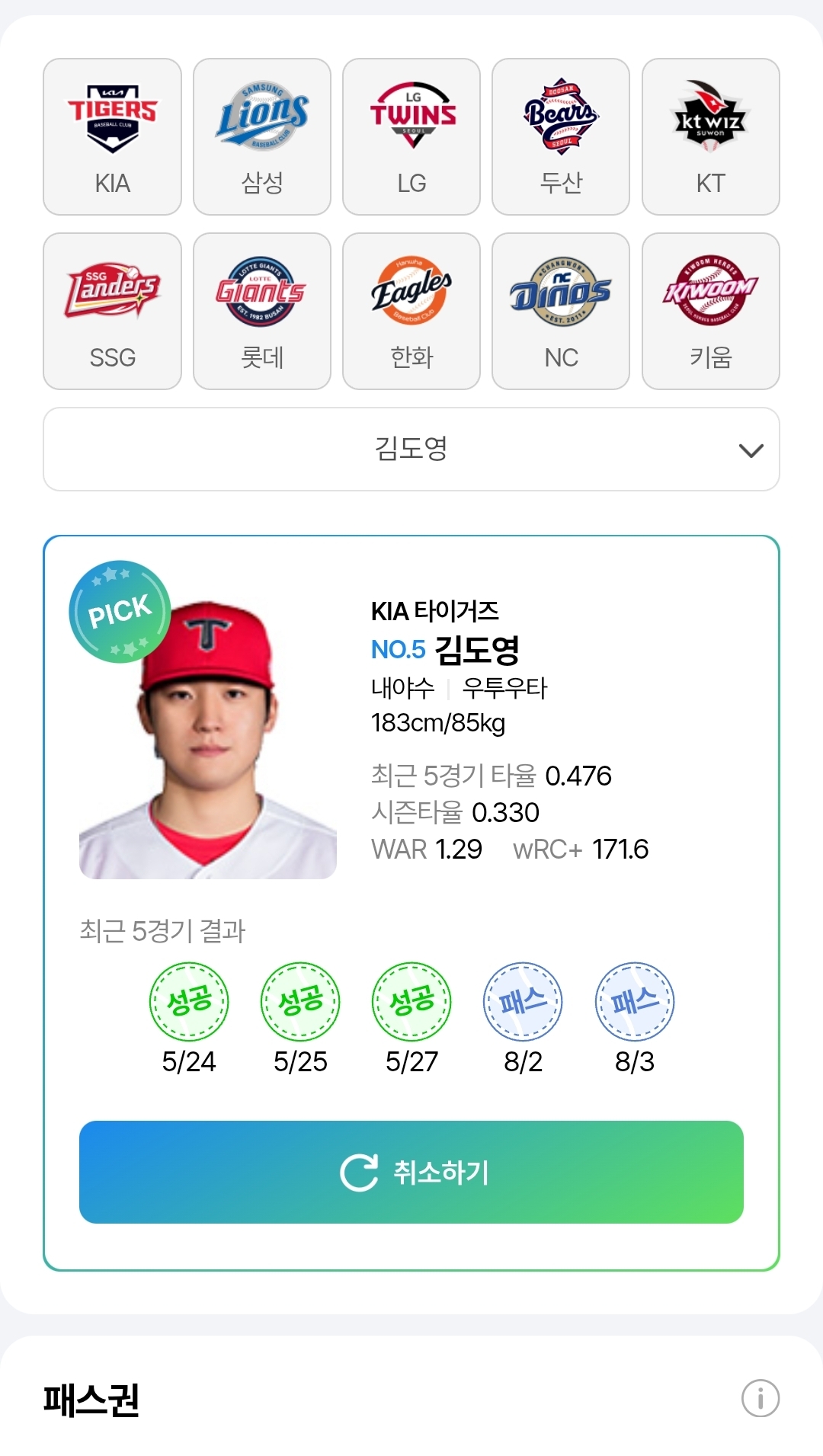This screenshot has height=1456, width=823.
Task: Select the NC Dinos team
Action: click(561, 311)
